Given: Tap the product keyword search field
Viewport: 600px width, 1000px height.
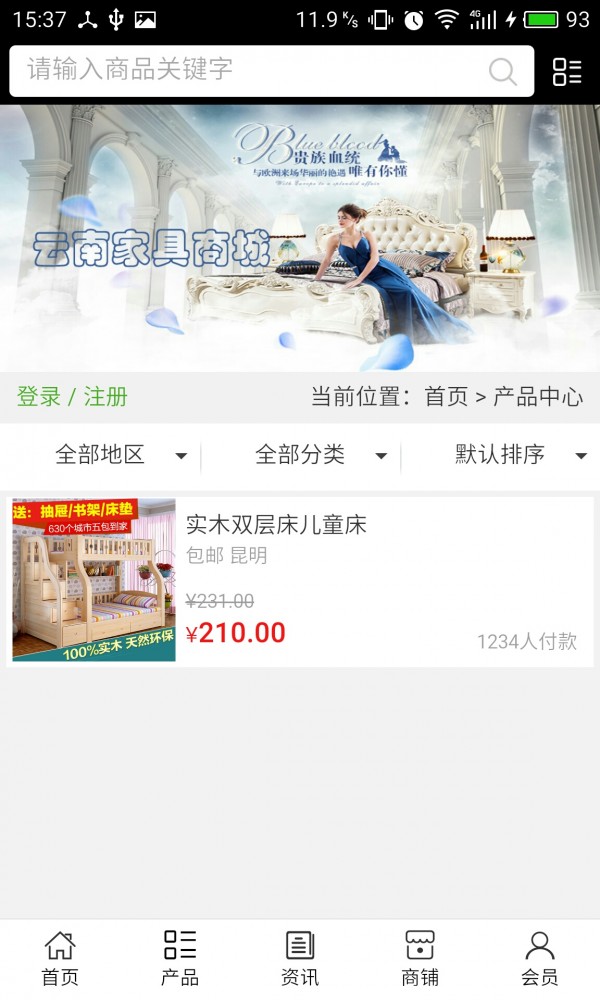Looking at the screenshot, I should click(x=250, y=70).
